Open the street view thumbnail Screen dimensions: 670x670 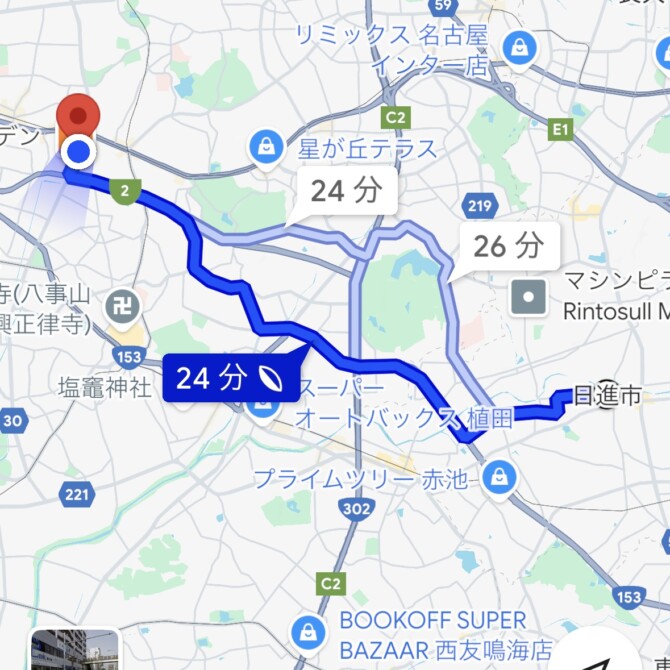click(74, 650)
